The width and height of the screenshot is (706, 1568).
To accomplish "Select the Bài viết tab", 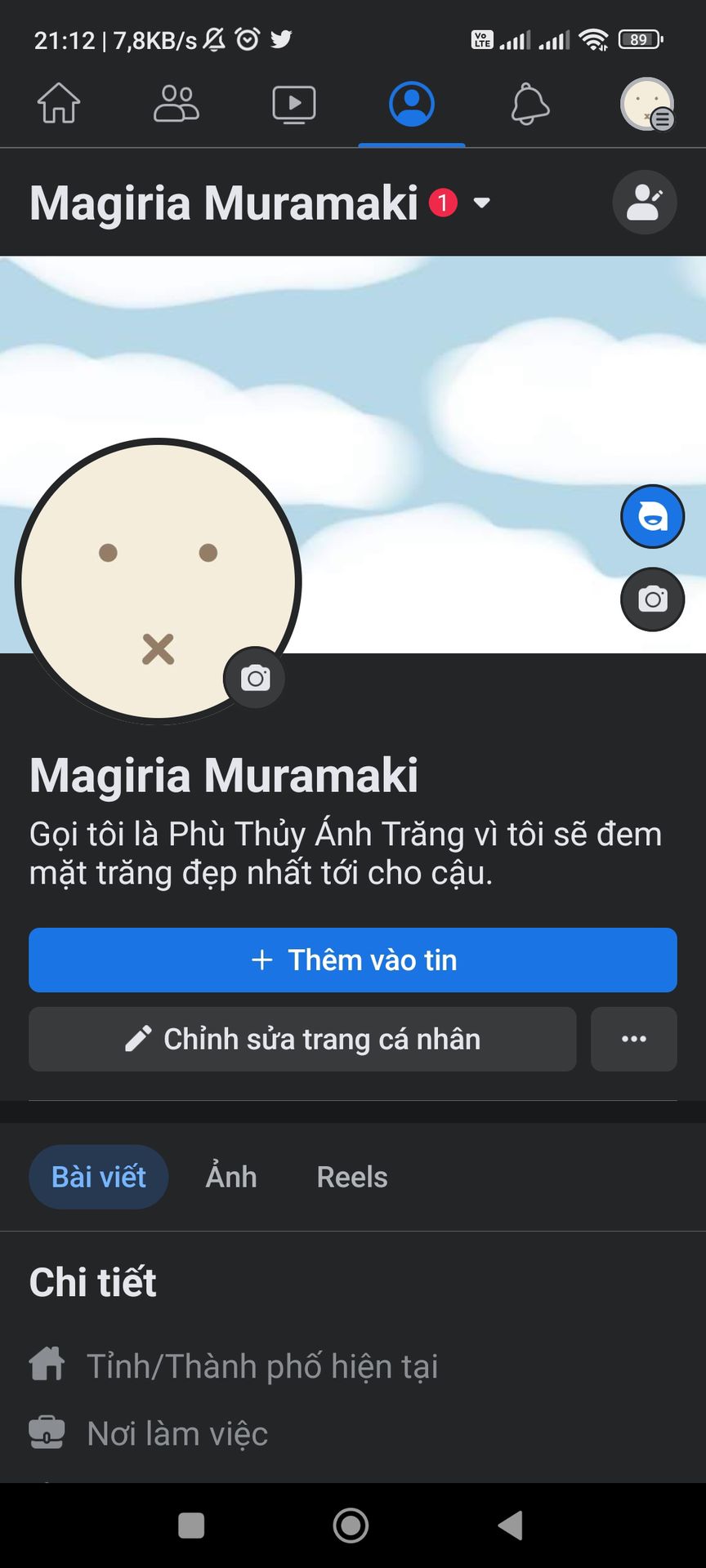I will pos(99,1177).
